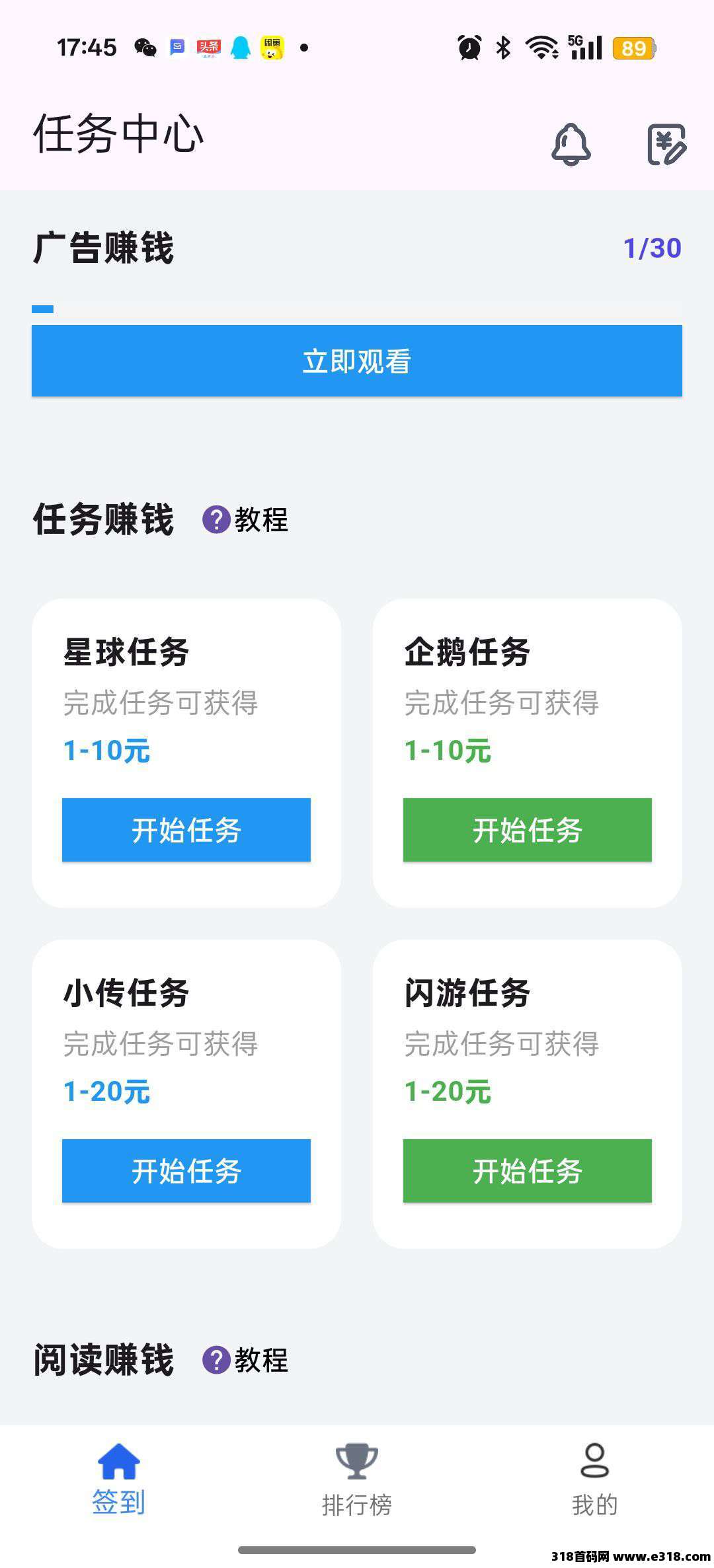The height and width of the screenshot is (1568, 714).
Task: Open the tutorial help icon beside 任务赚钱
Action: click(x=218, y=521)
